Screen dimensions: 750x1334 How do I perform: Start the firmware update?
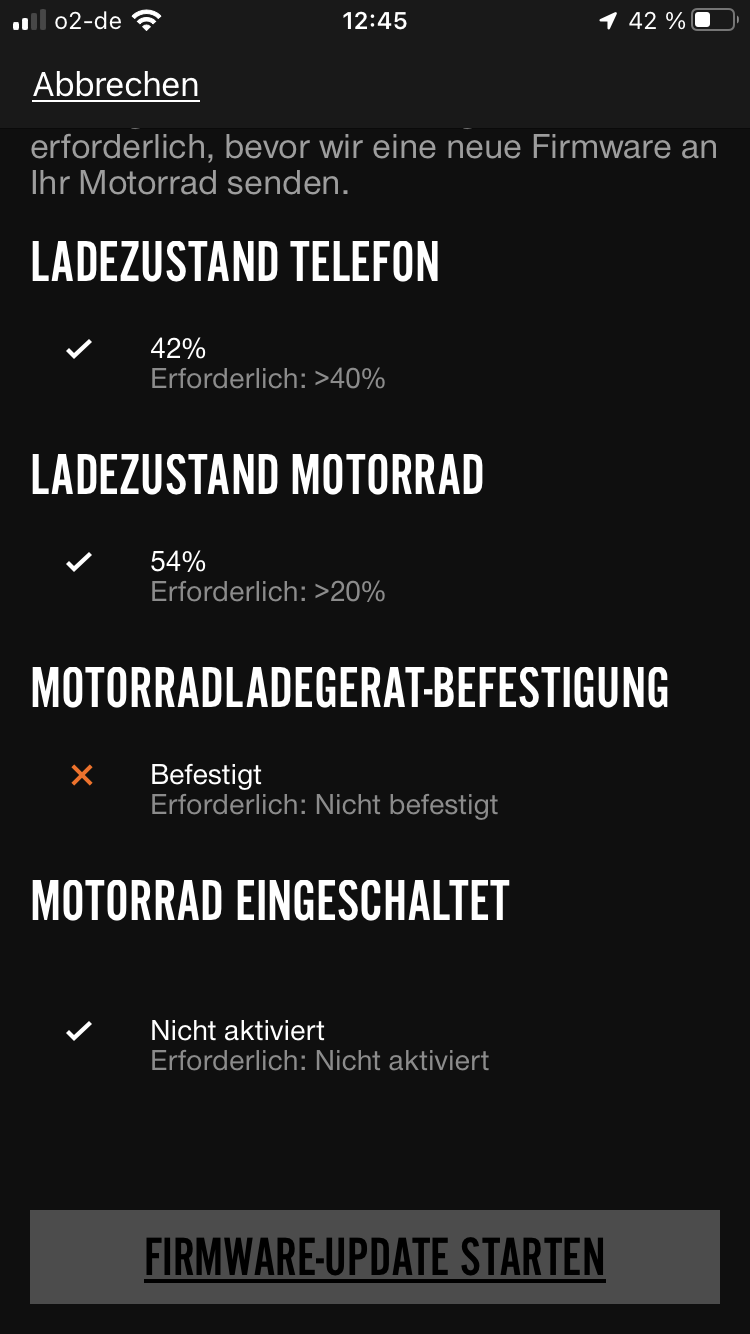coord(375,1257)
